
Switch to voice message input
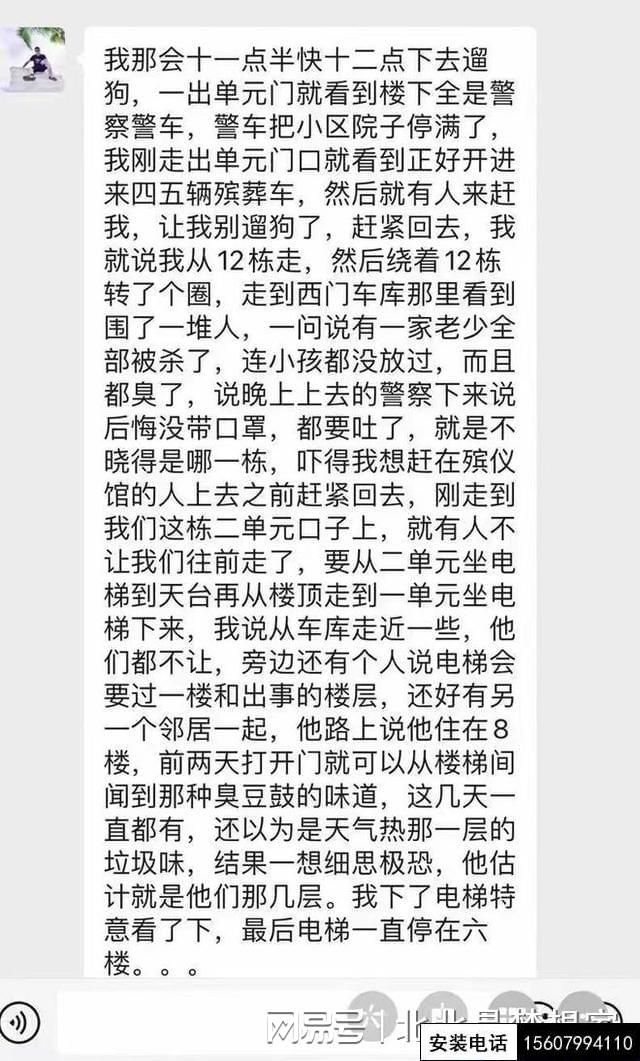coord(22,1024)
